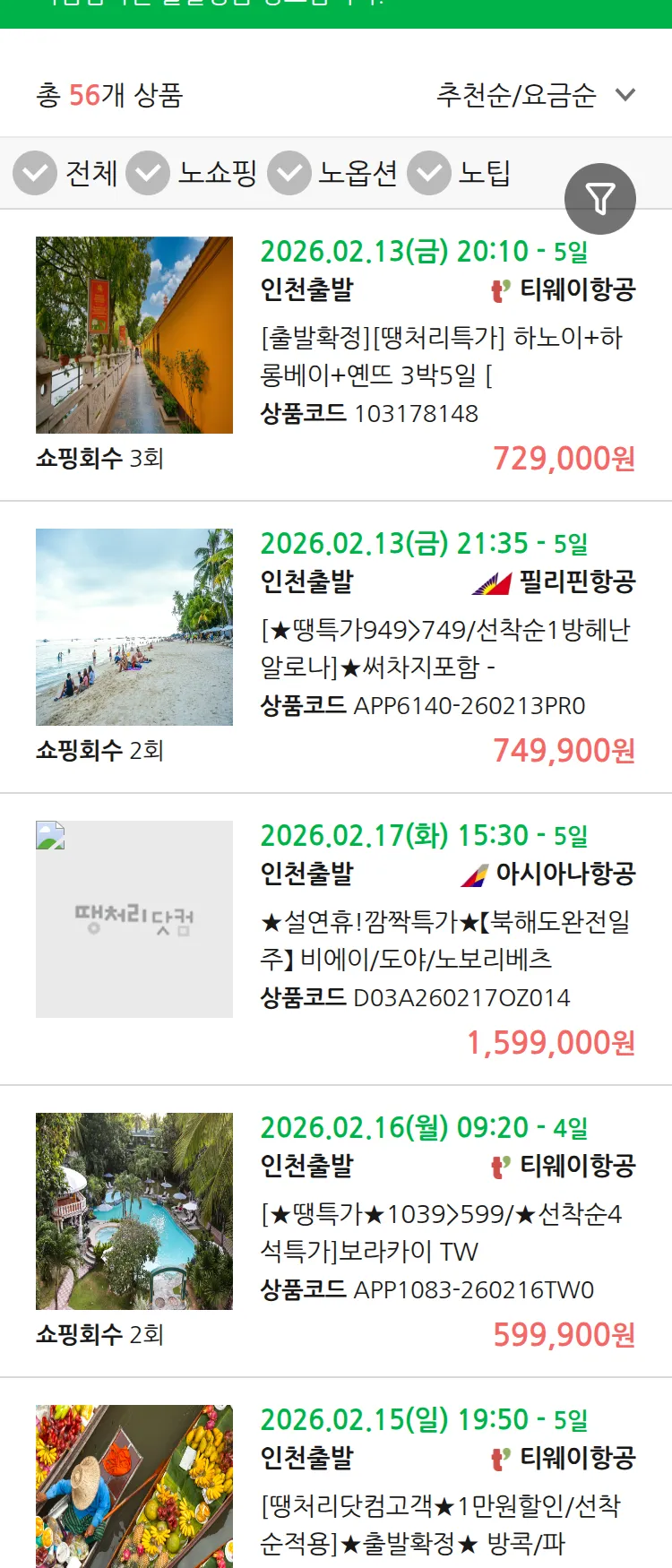Click the chevron next to the sort option

tap(625, 93)
